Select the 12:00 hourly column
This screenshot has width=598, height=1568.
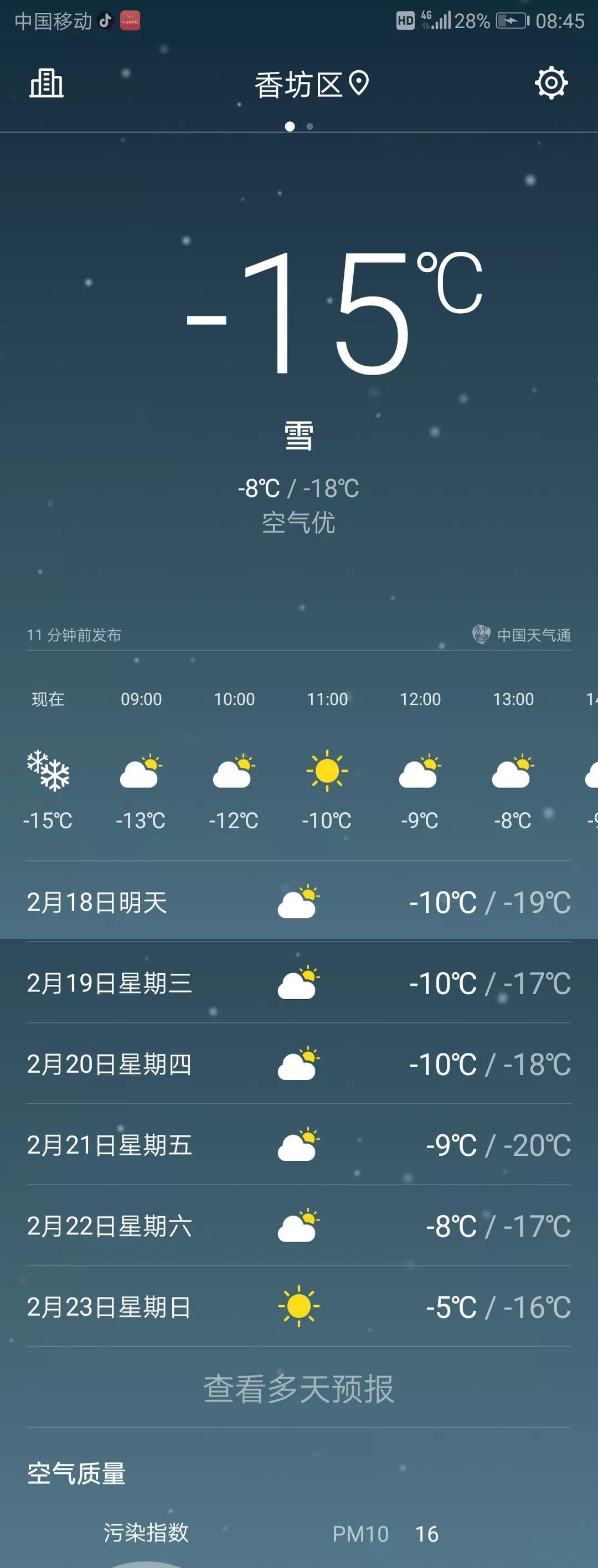pyautogui.click(x=419, y=774)
